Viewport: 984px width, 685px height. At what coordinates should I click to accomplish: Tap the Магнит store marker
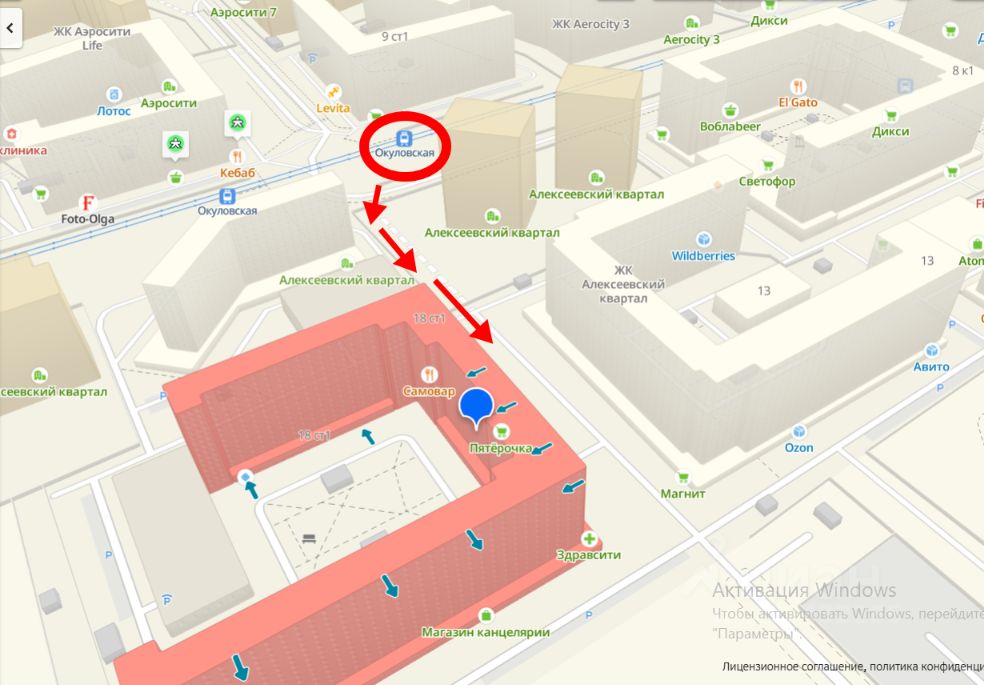click(x=684, y=478)
